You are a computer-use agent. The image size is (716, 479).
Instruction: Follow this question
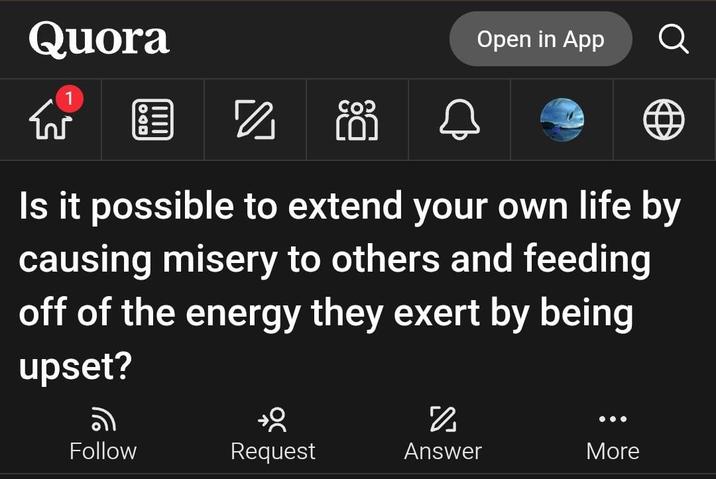[103, 435]
